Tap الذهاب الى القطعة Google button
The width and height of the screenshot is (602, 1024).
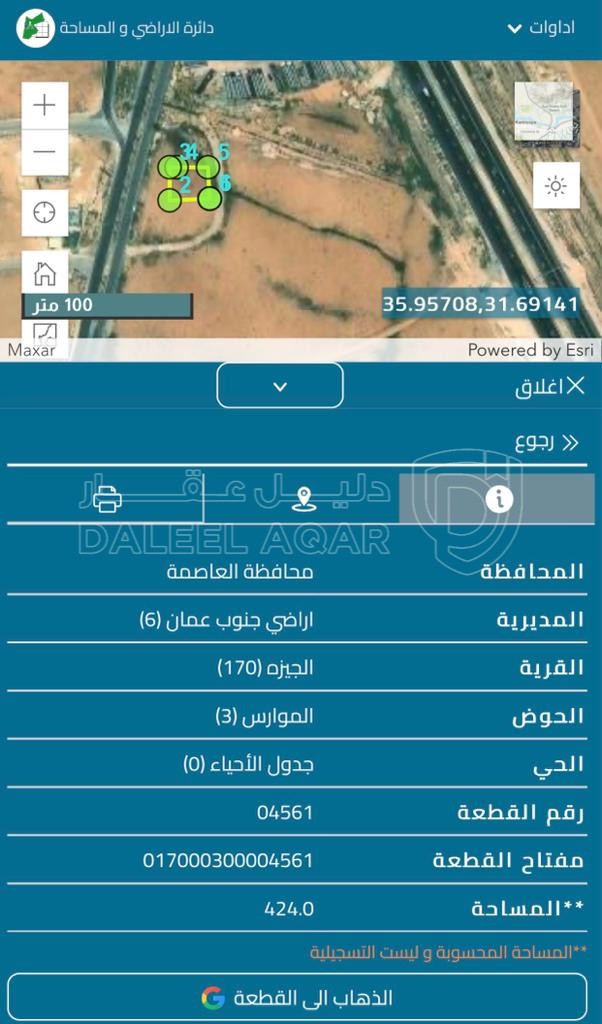(x=297, y=997)
